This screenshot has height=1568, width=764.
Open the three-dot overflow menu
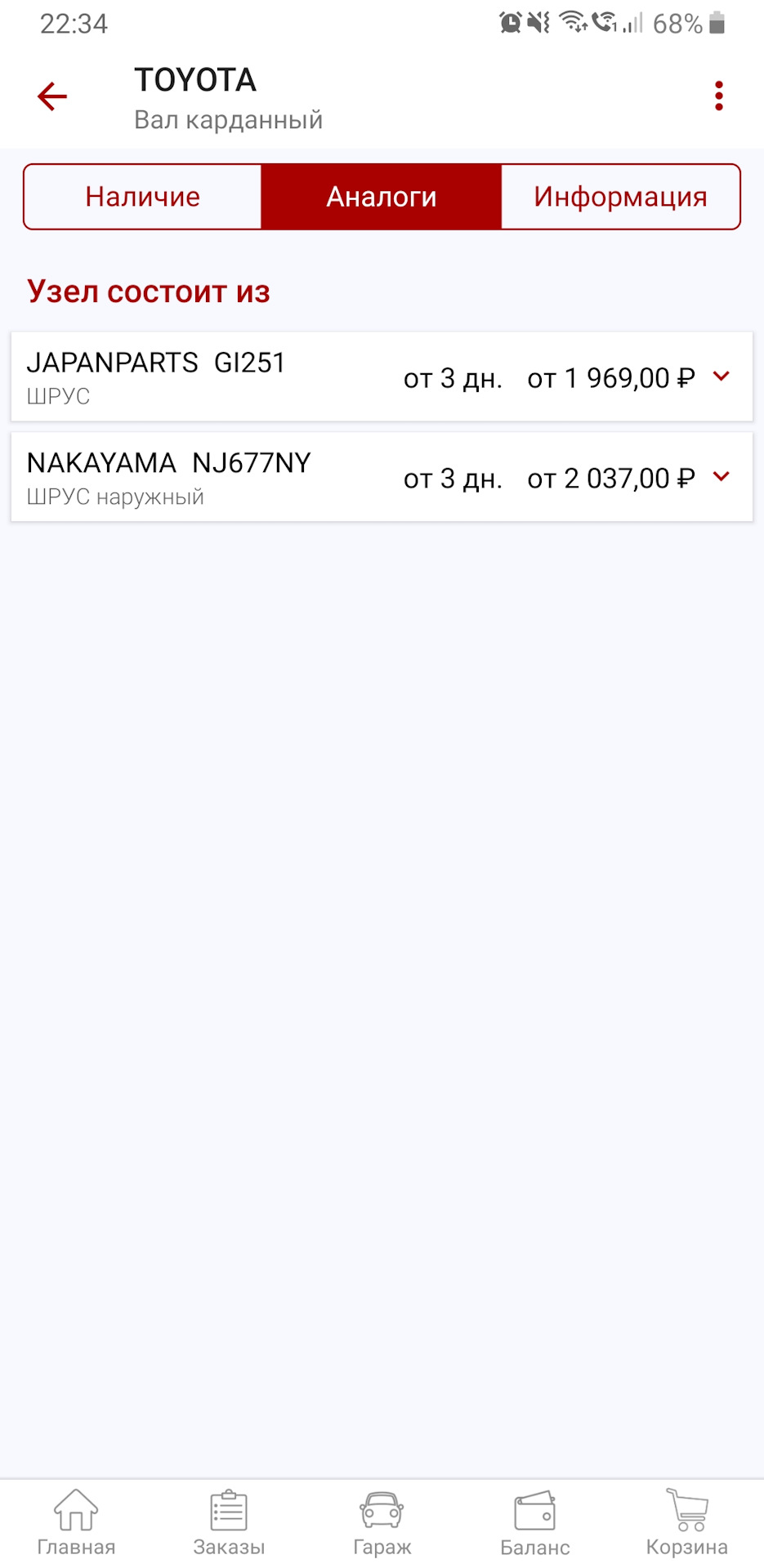pyautogui.click(x=719, y=96)
